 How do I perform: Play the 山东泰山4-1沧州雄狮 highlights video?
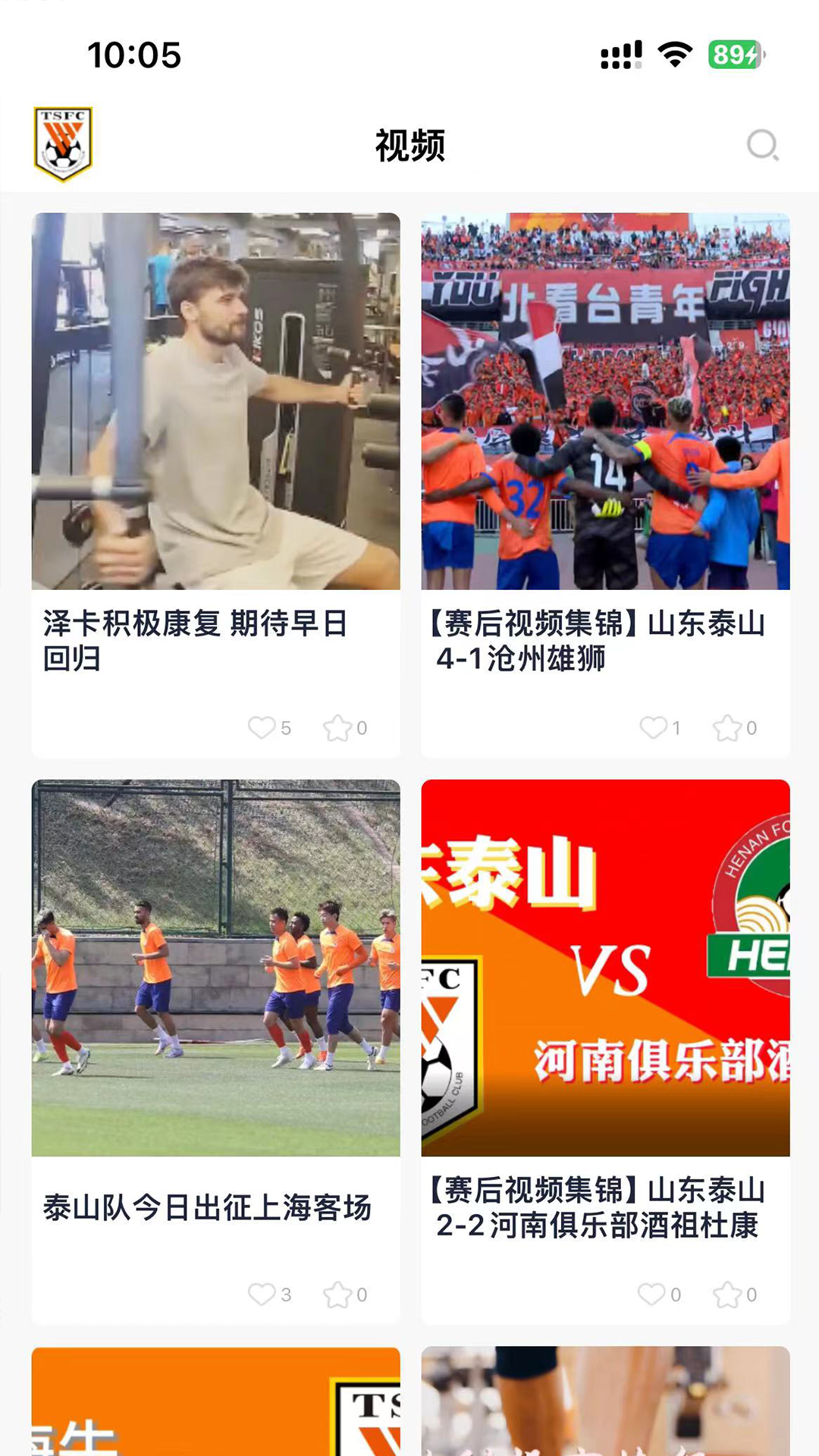tap(605, 402)
